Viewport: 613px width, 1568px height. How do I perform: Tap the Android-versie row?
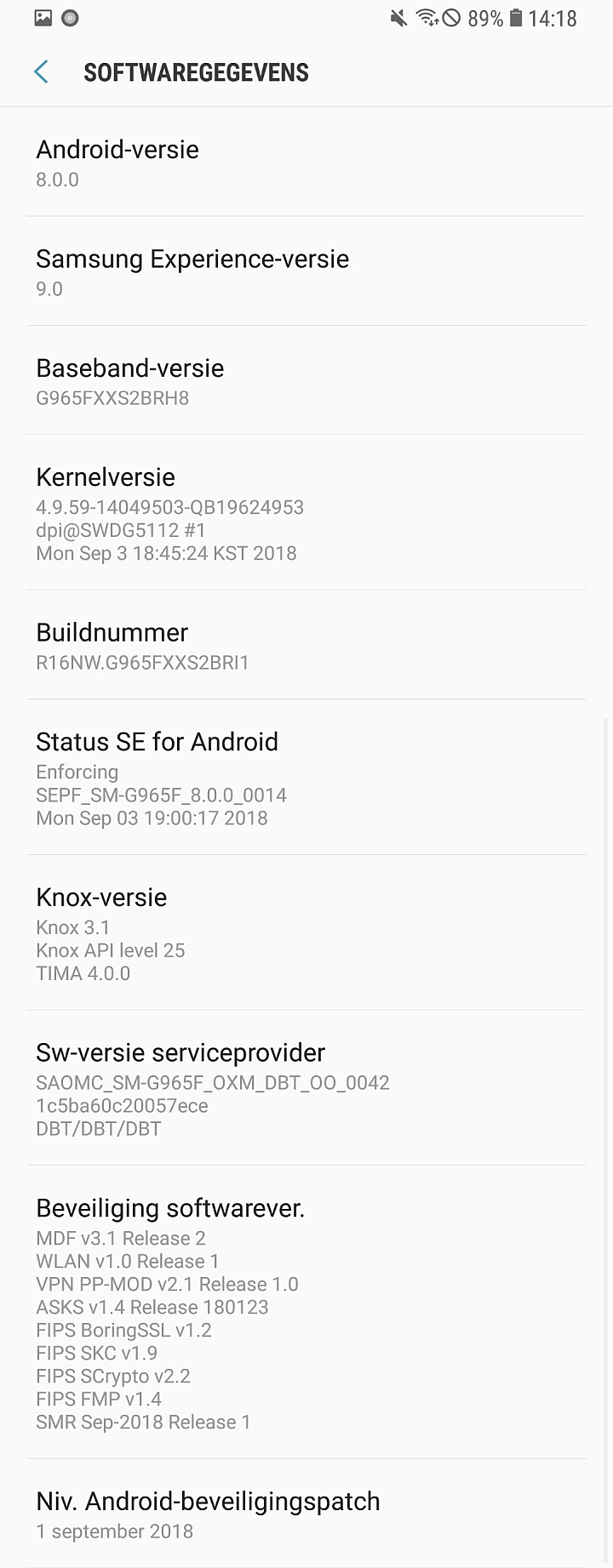tap(306, 163)
